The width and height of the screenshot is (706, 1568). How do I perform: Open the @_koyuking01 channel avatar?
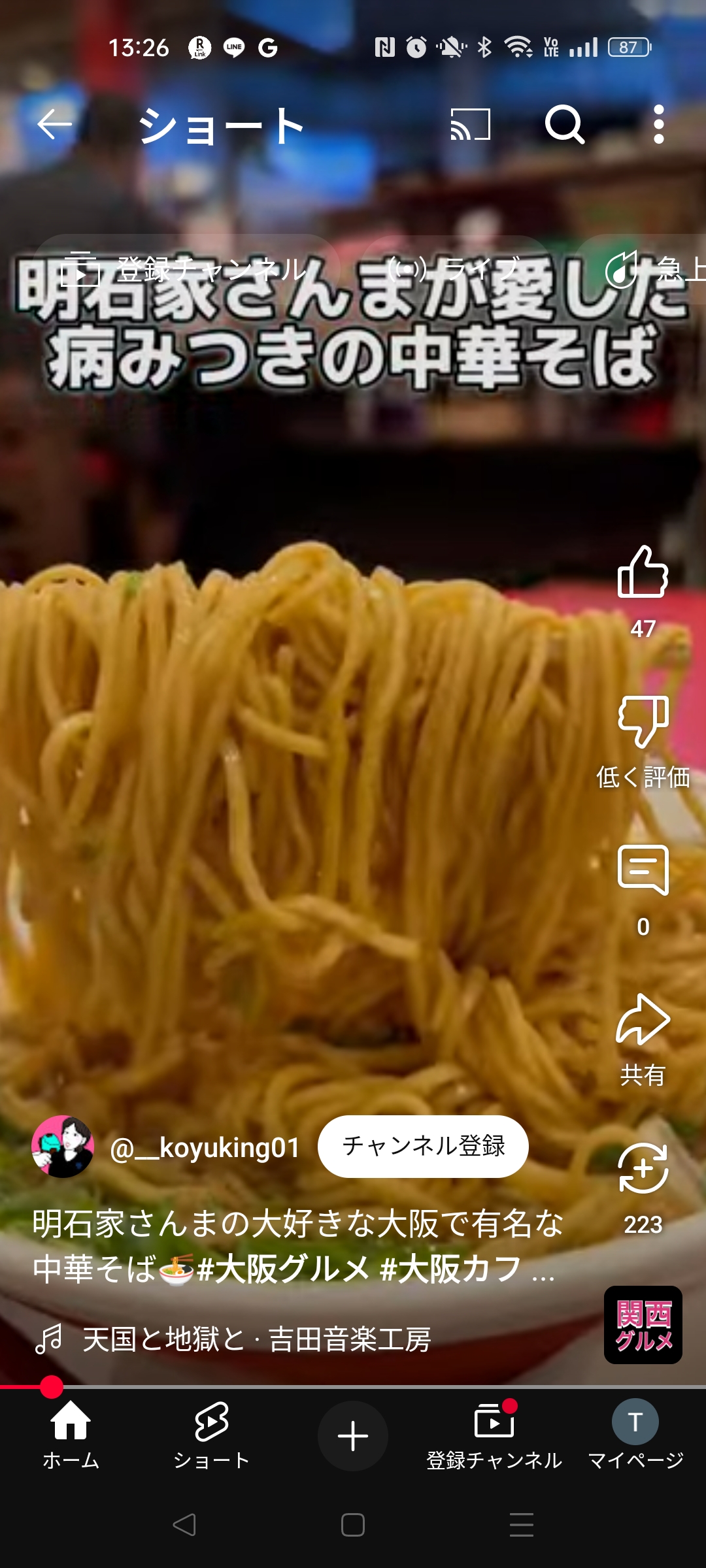point(63,1147)
